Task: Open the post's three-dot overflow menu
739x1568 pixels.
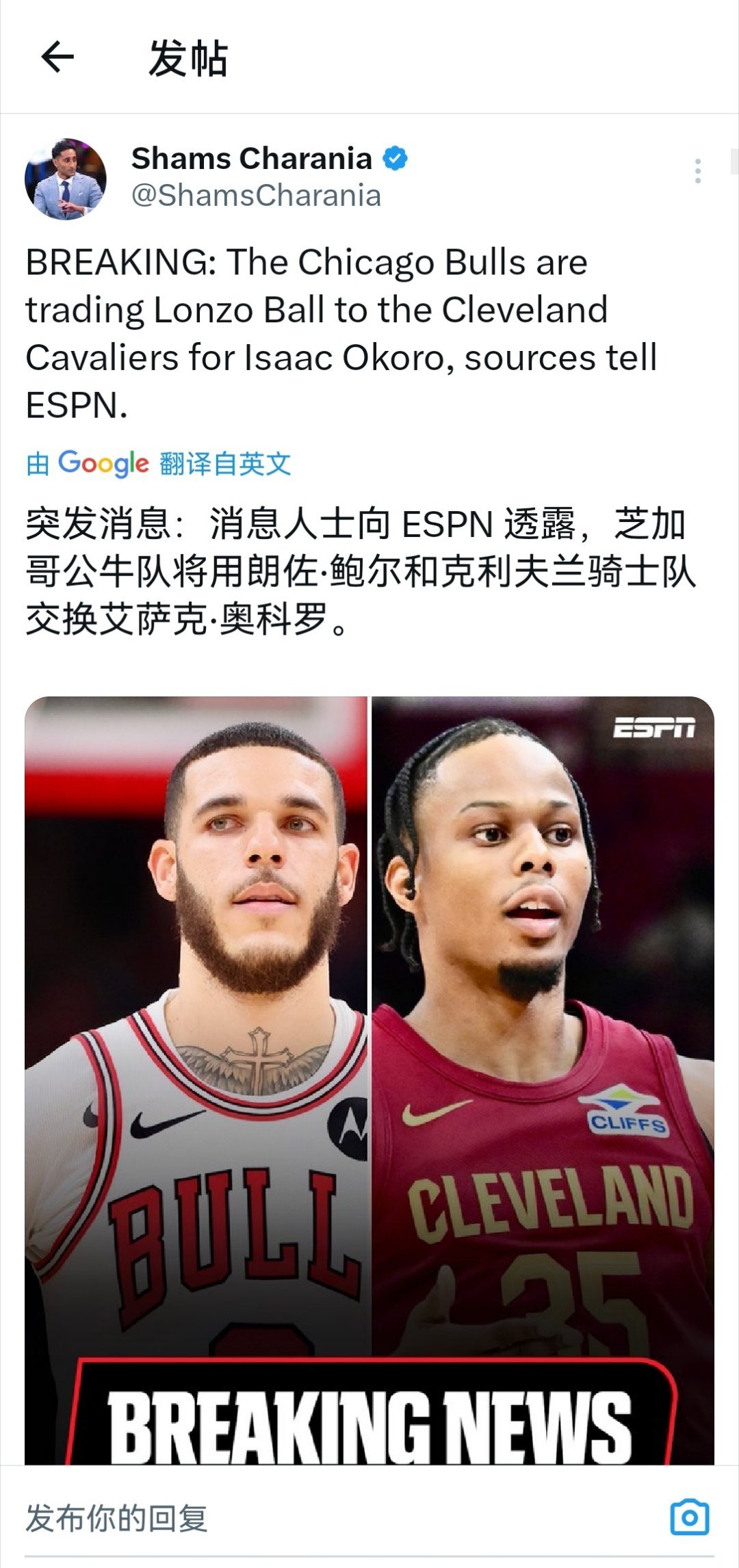Action: click(x=697, y=171)
